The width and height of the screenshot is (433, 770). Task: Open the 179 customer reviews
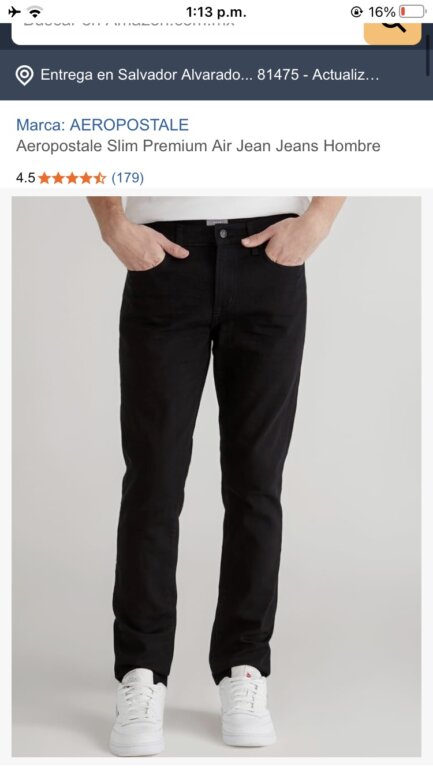[127, 178]
